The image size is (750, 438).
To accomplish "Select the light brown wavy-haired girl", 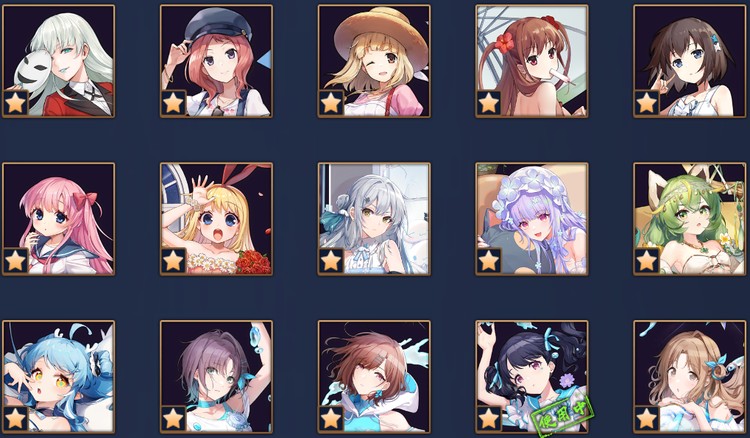I will pyautogui.click(x=690, y=377).
